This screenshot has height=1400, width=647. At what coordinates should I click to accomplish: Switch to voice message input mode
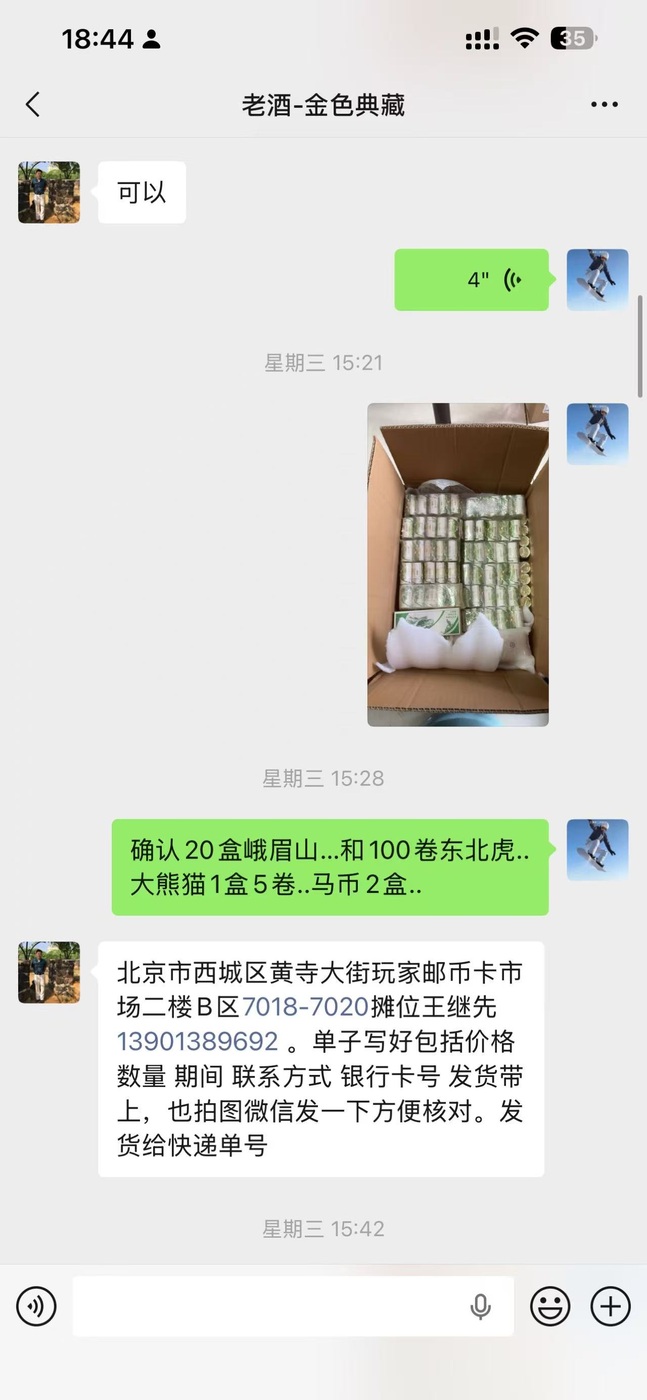37,1306
